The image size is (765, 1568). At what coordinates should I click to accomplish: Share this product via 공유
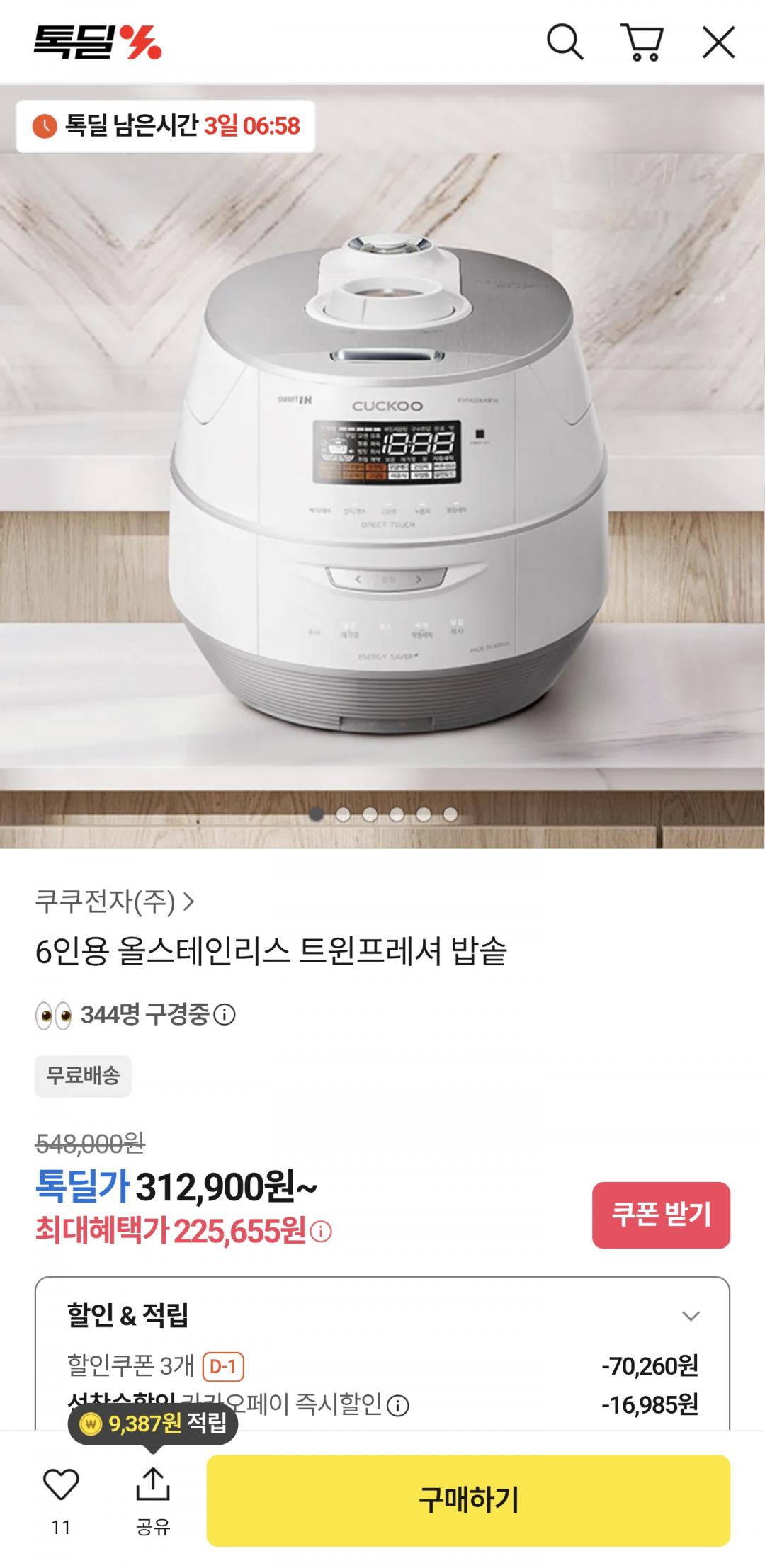(153, 1492)
